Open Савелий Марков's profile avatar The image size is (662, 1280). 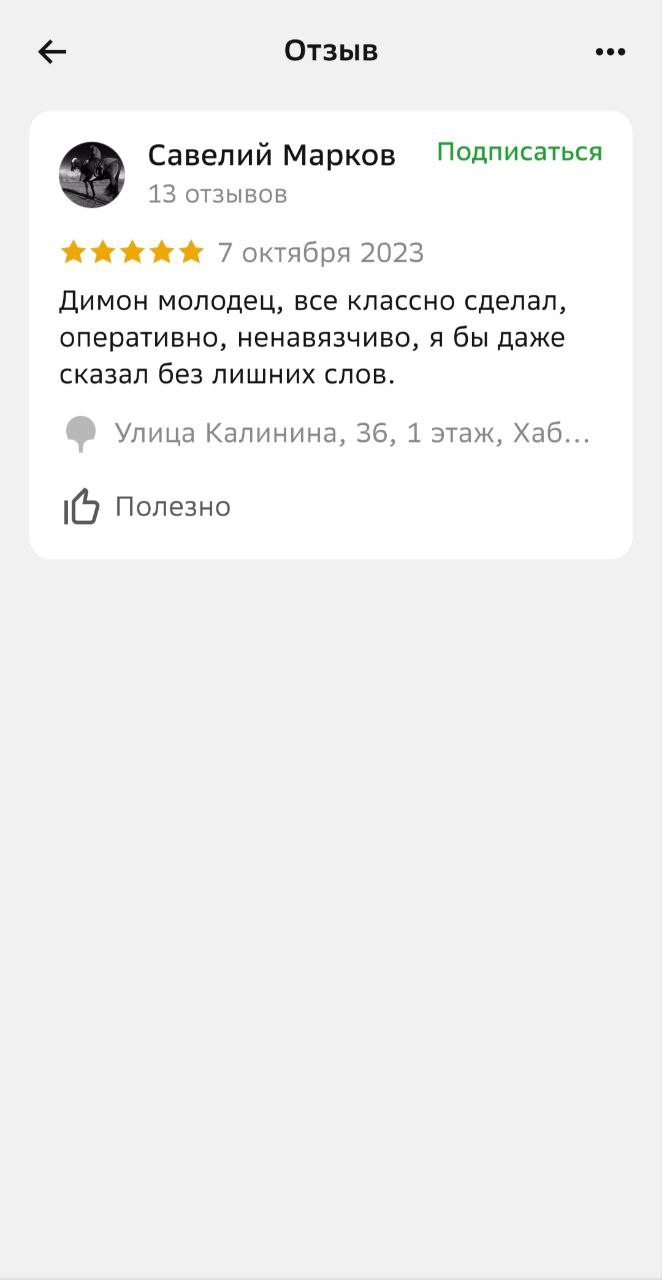click(92, 174)
